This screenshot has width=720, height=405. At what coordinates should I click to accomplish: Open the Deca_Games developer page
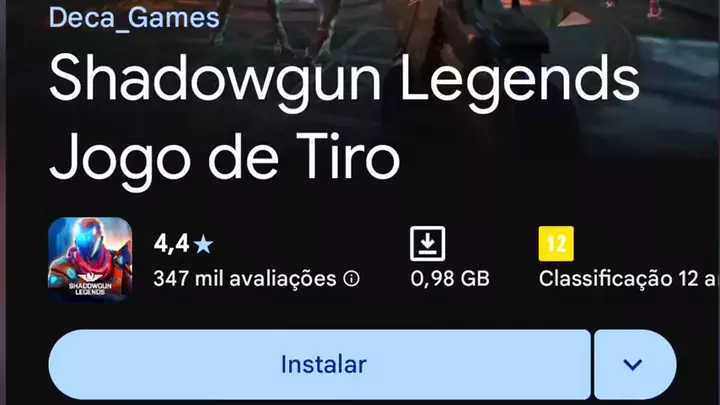click(x=134, y=17)
